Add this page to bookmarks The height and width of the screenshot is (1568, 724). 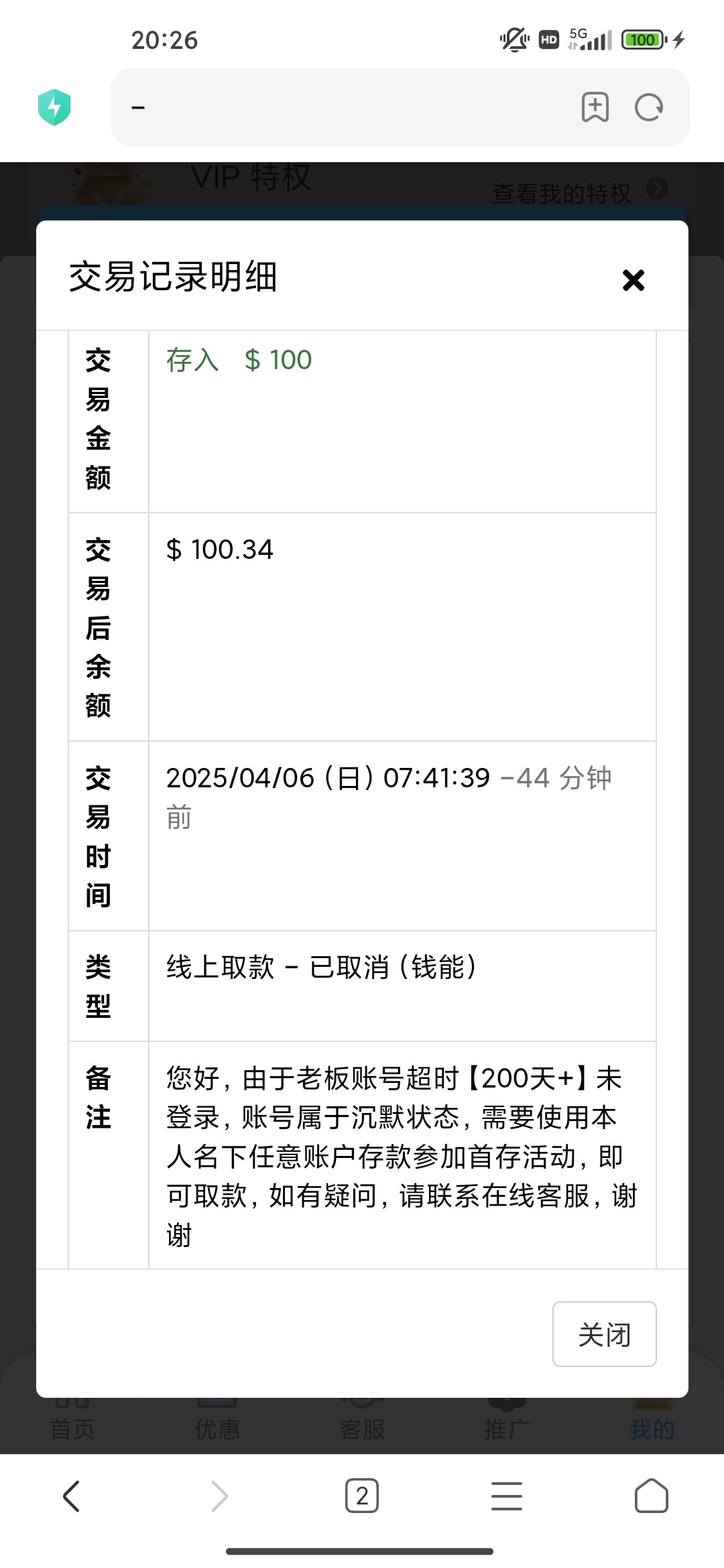595,107
